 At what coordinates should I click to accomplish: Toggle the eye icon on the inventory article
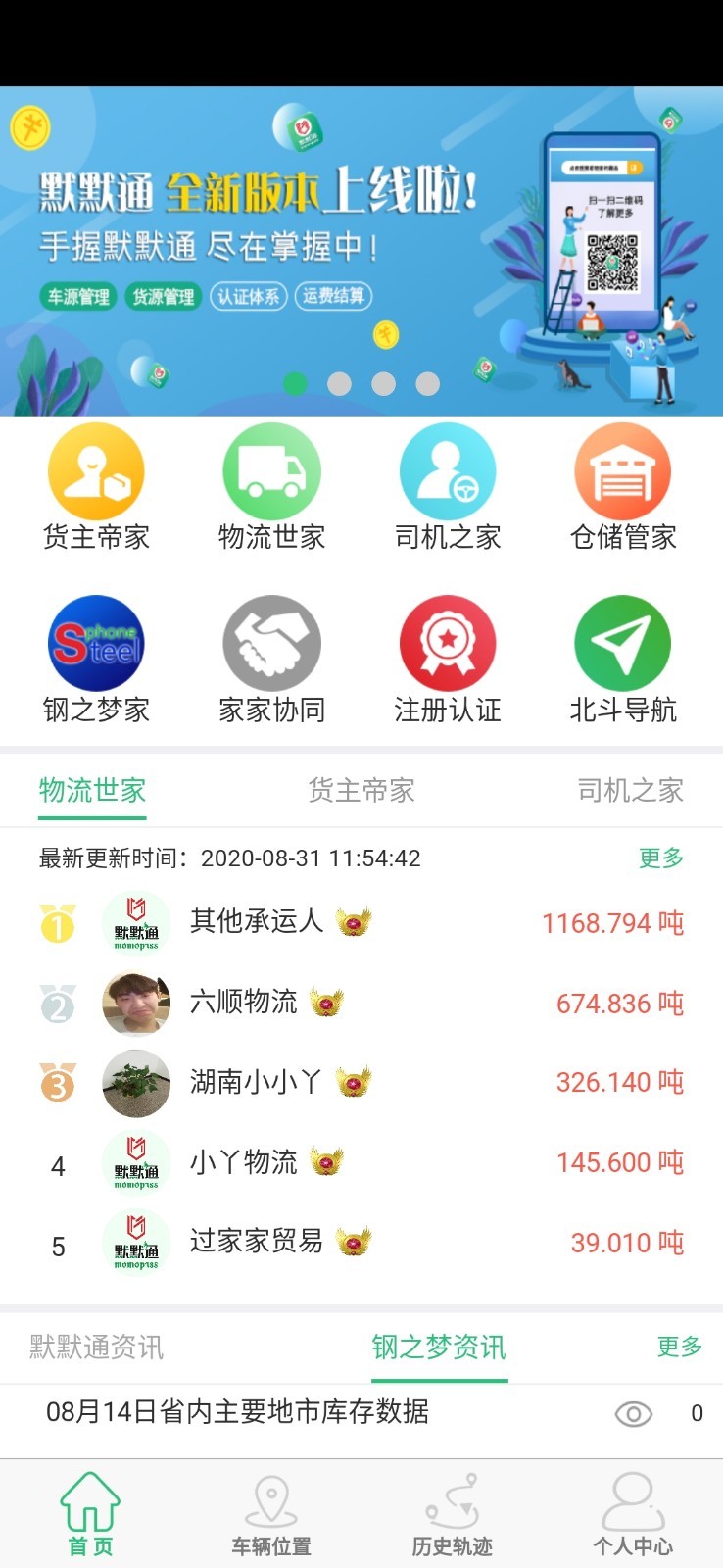633,1415
